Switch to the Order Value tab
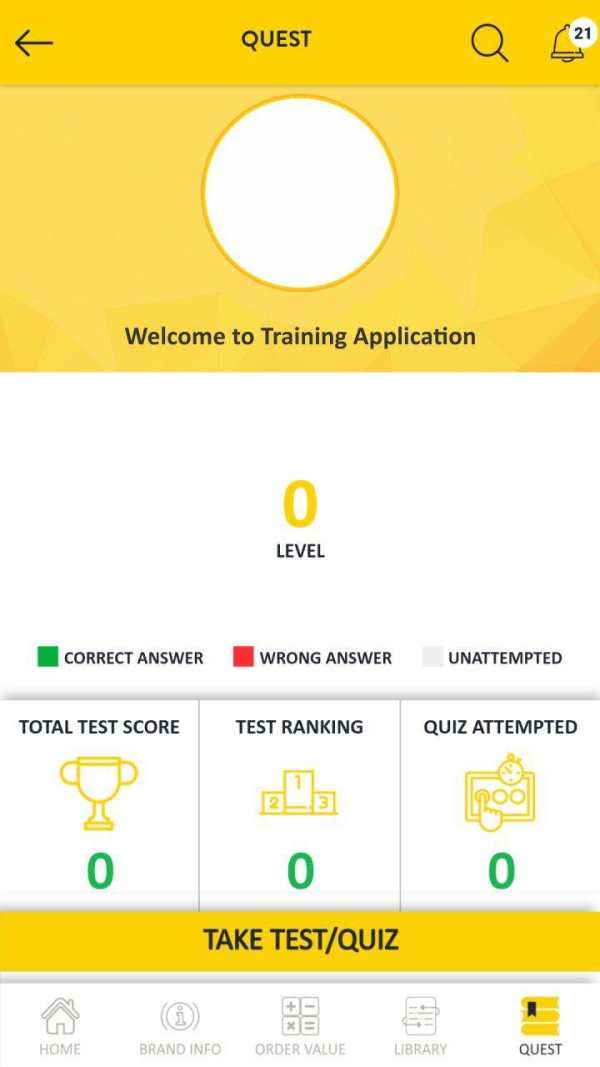The width and height of the screenshot is (600, 1067). click(300, 1026)
